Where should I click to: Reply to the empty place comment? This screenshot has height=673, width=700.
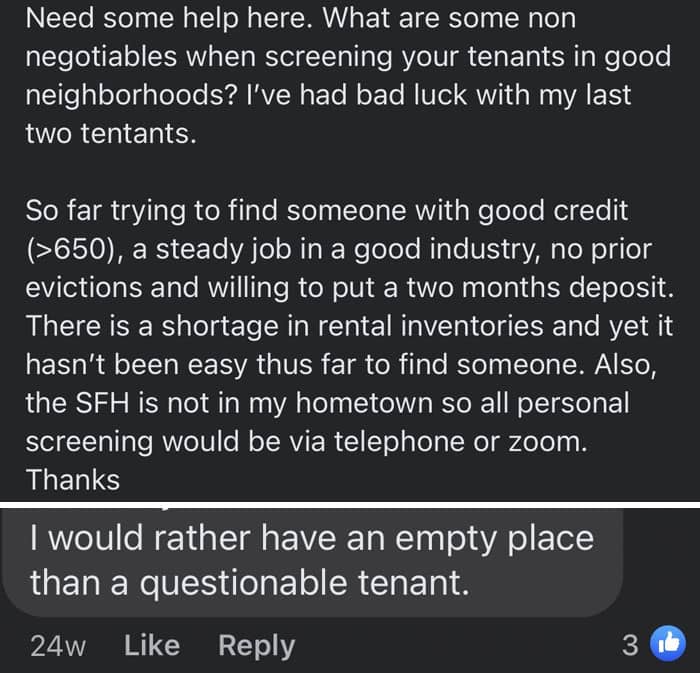point(257,646)
